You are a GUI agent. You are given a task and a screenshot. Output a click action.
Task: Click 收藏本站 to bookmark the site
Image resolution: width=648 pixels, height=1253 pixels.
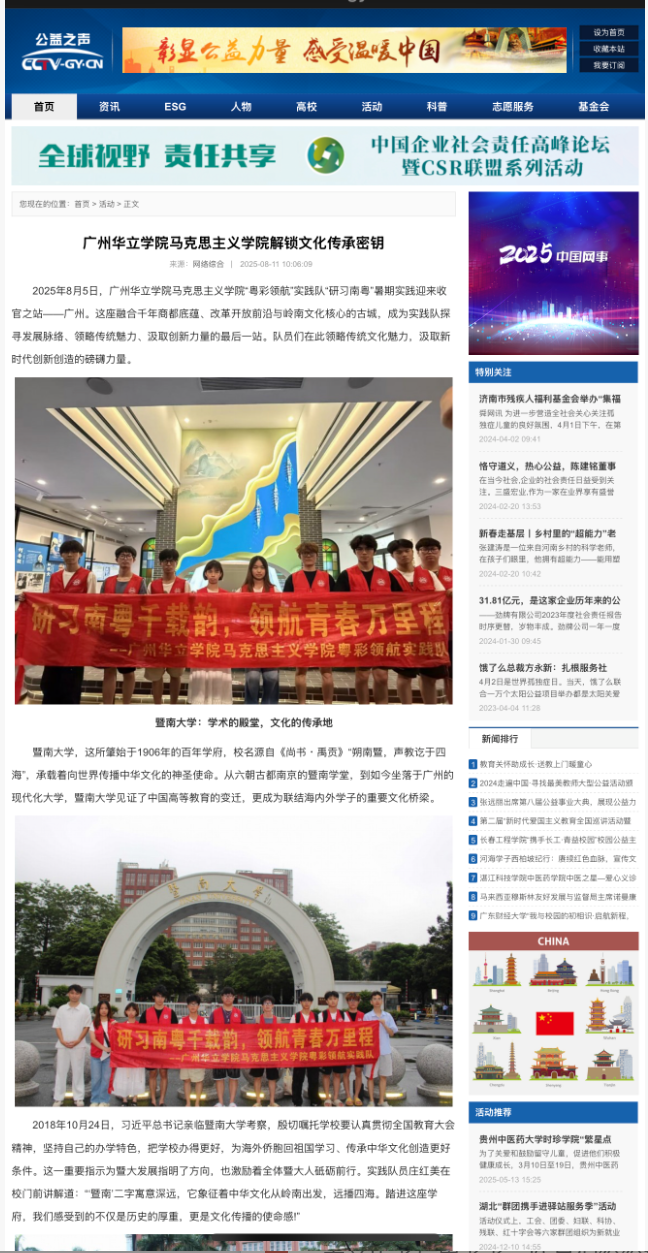tap(608, 49)
